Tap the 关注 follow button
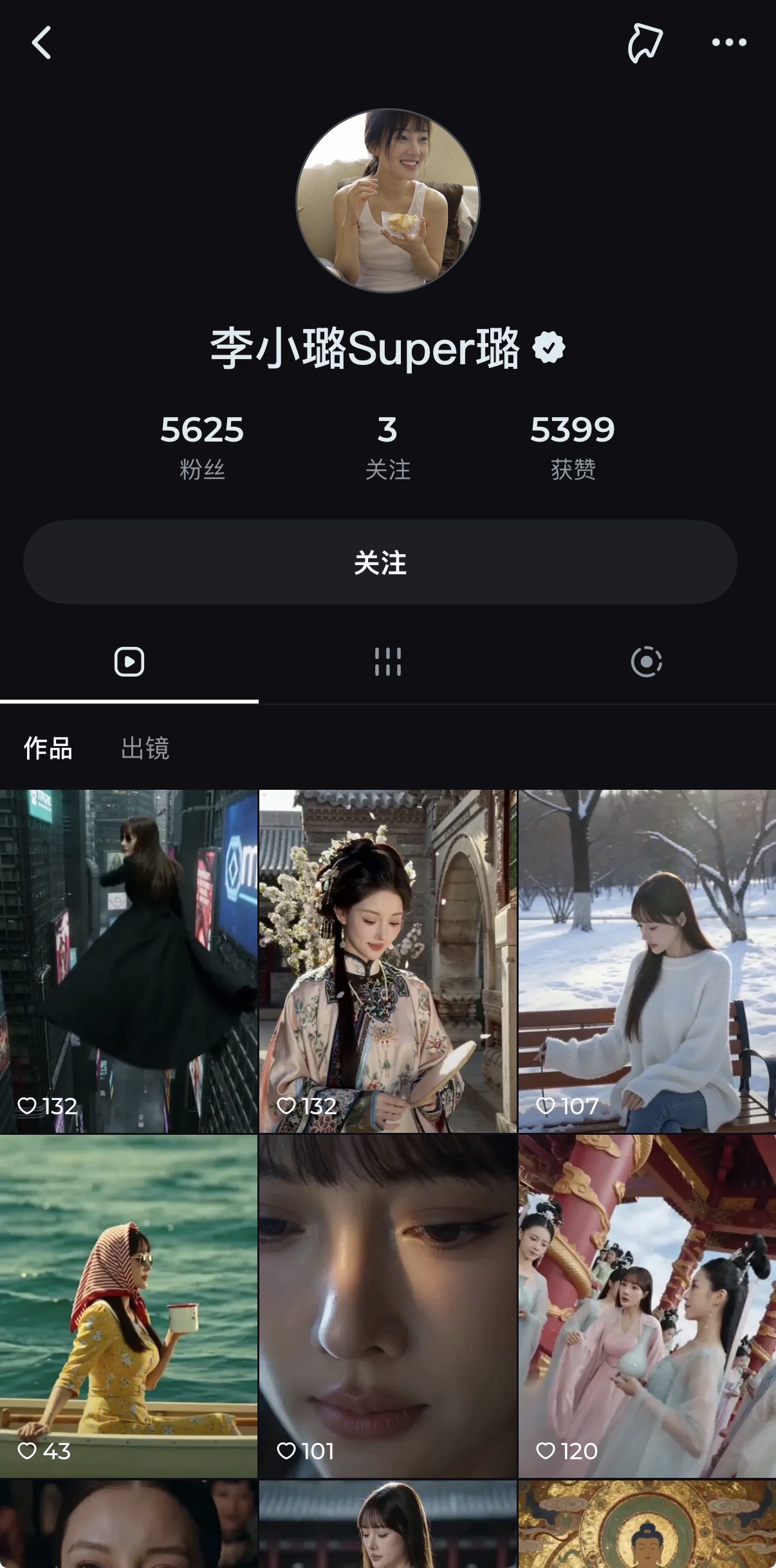Viewport: 776px width, 1568px height. (380, 562)
